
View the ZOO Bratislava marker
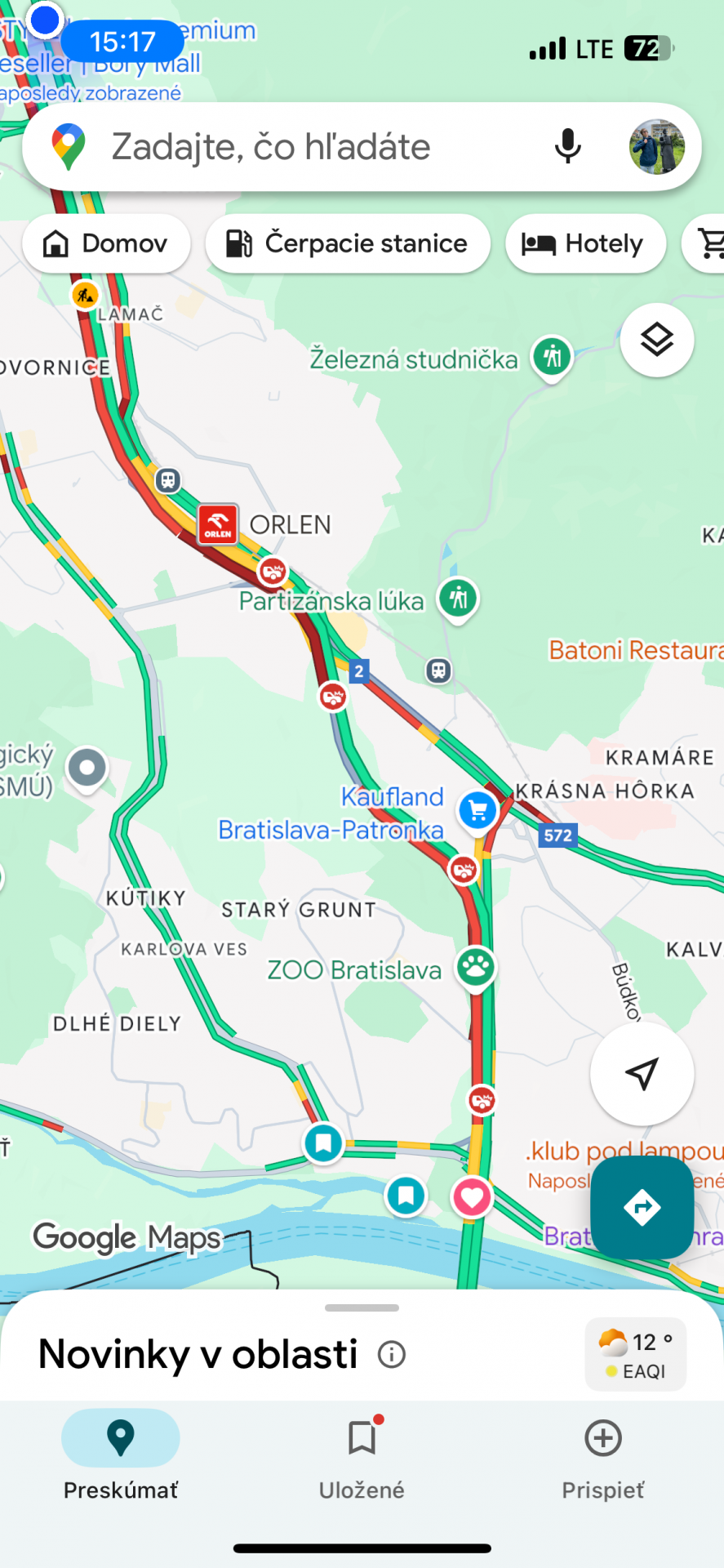click(475, 968)
